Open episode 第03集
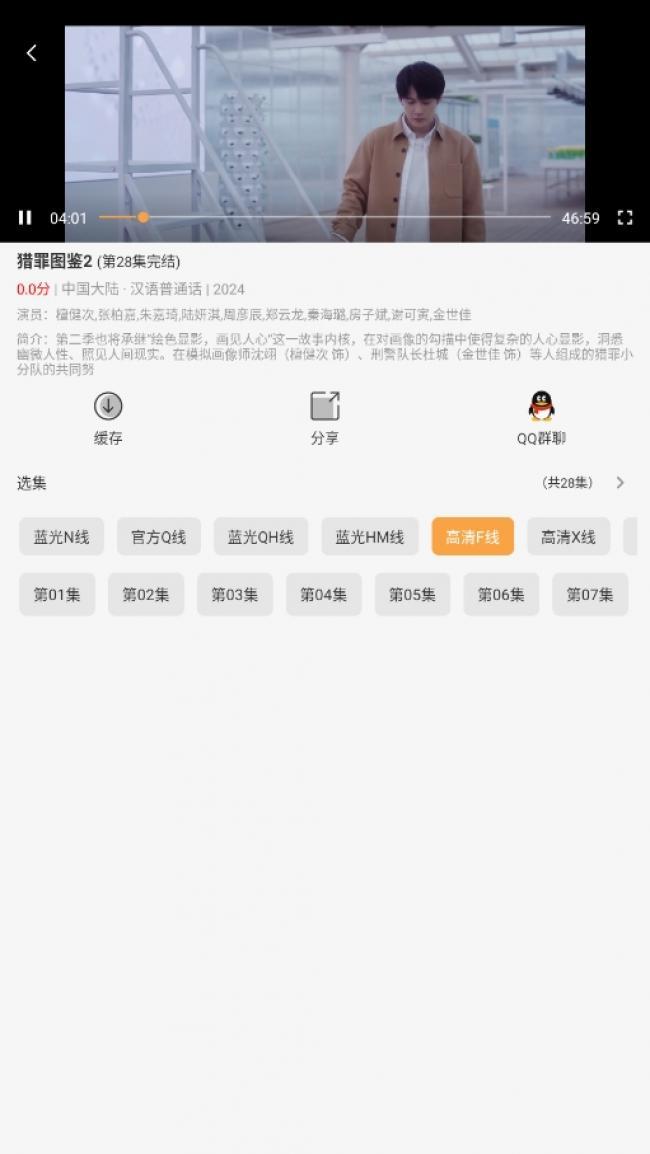 (x=235, y=594)
